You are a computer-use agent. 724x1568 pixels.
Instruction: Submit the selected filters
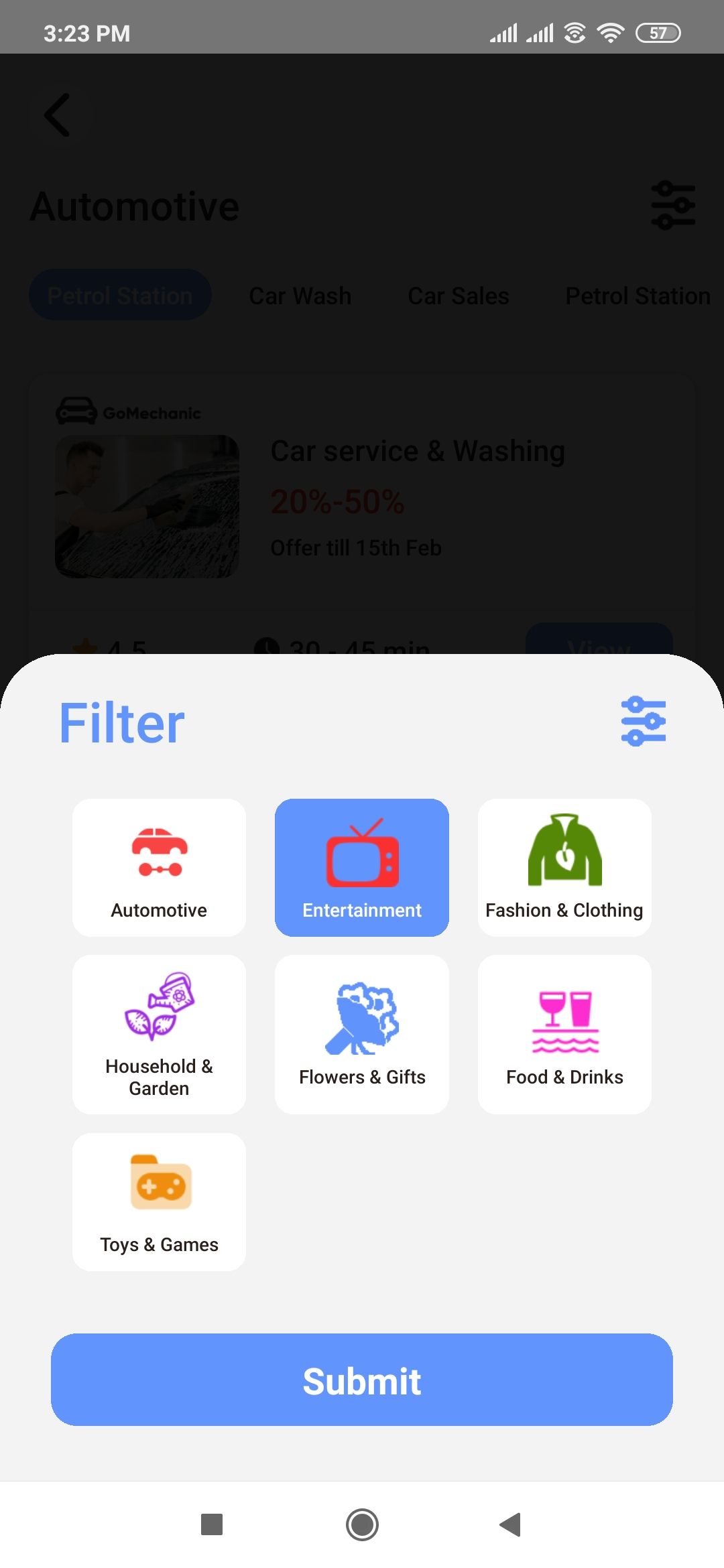click(x=362, y=1379)
